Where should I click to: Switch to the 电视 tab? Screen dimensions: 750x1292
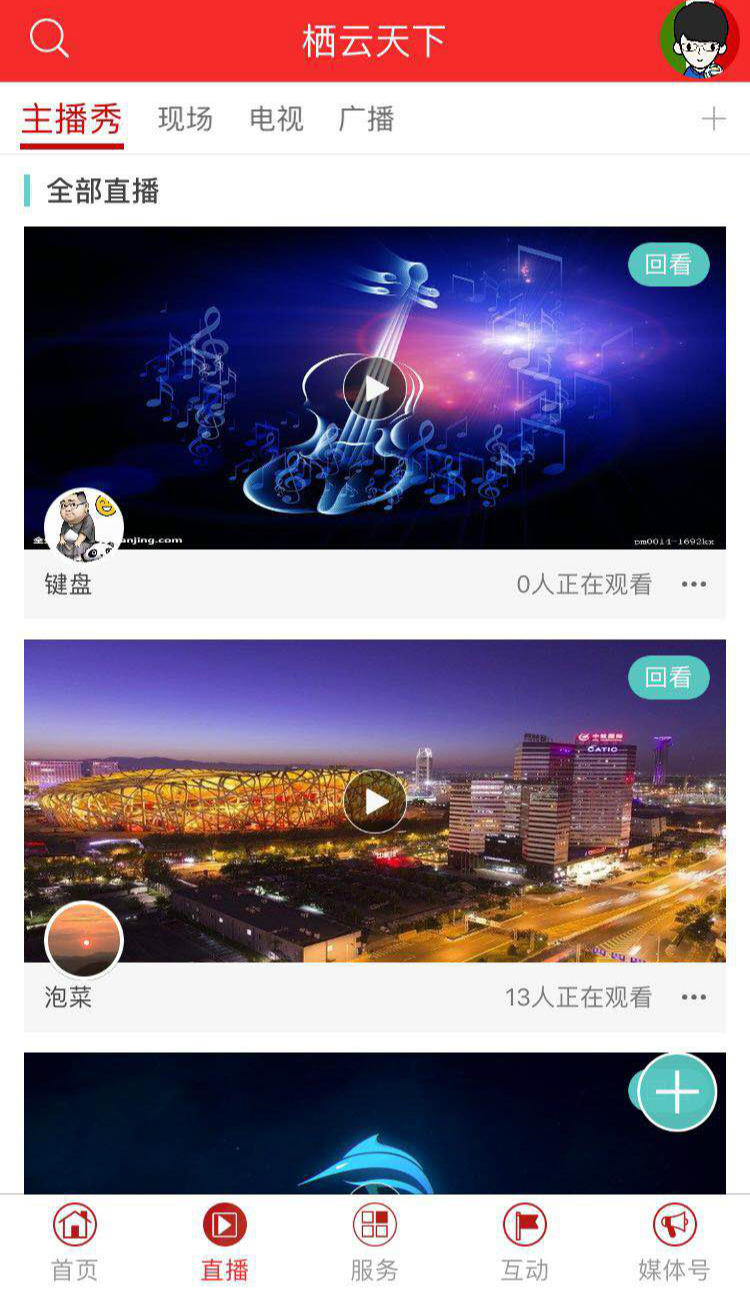coord(276,118)
